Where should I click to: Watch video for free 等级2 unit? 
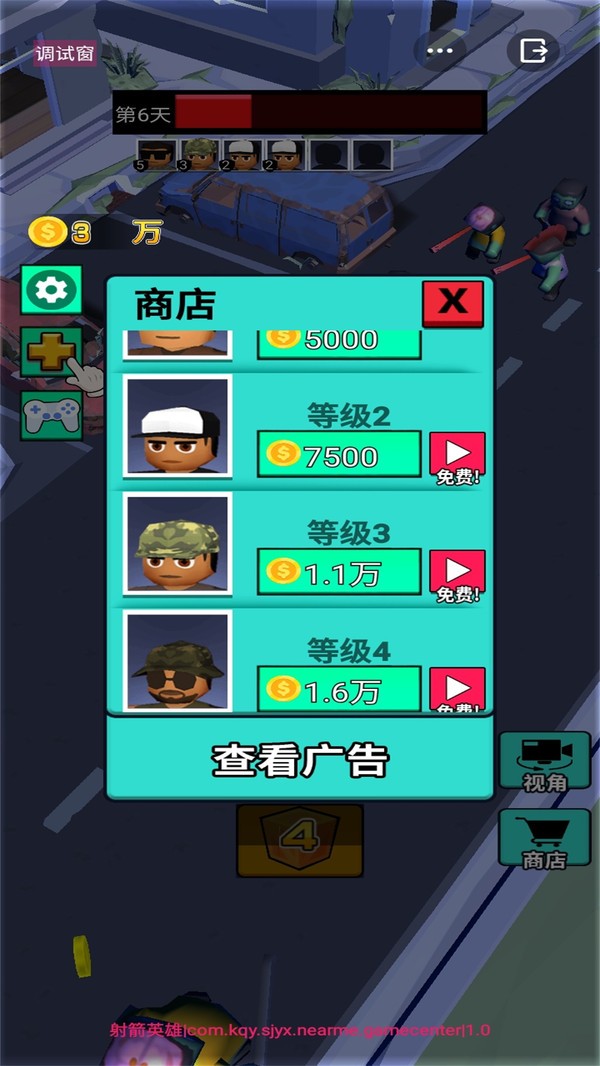pyautogui.click(x=457, y=457)
